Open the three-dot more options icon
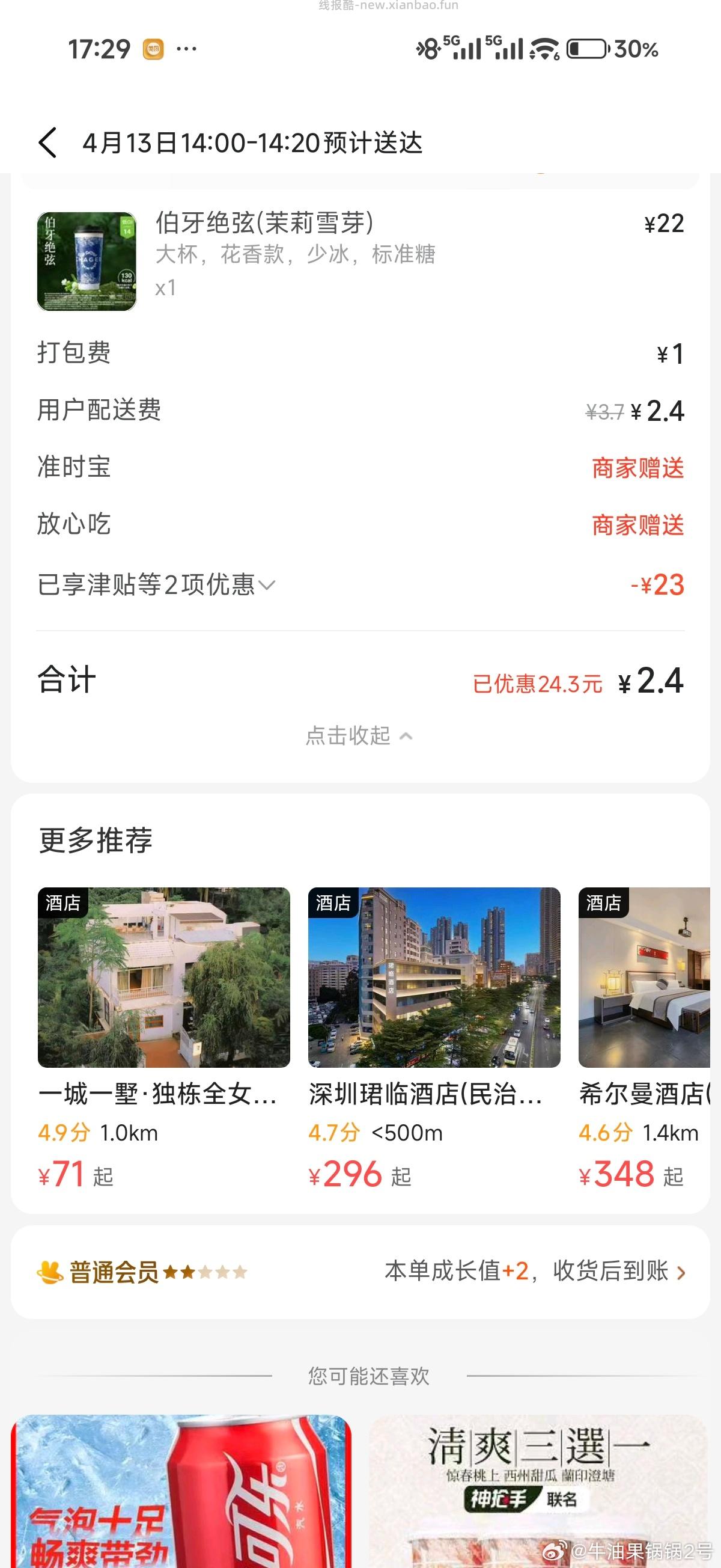Image resolution: width=721 pixels, height=1568 pixels. pyautogui.click(x=187, y=50)
